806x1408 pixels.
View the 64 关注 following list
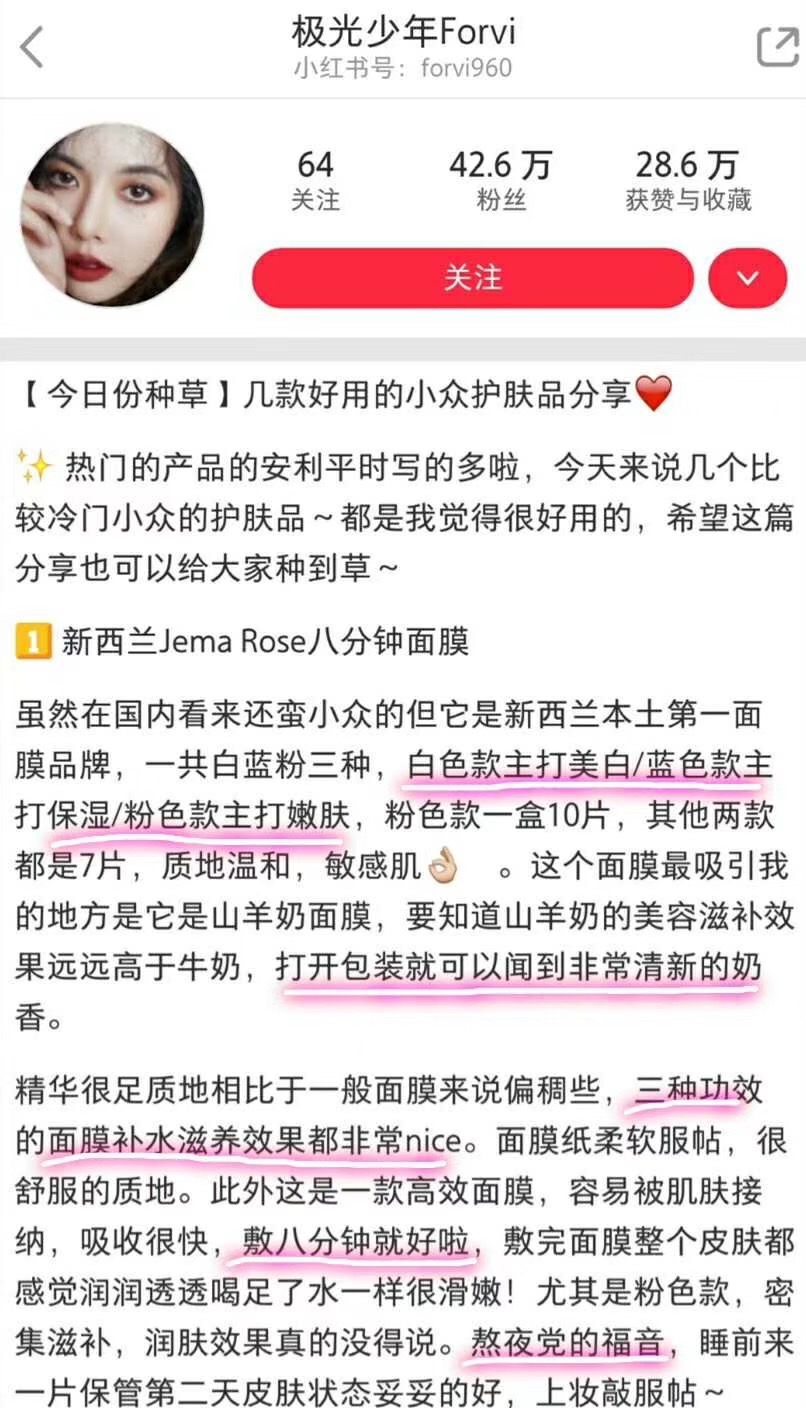315,180
